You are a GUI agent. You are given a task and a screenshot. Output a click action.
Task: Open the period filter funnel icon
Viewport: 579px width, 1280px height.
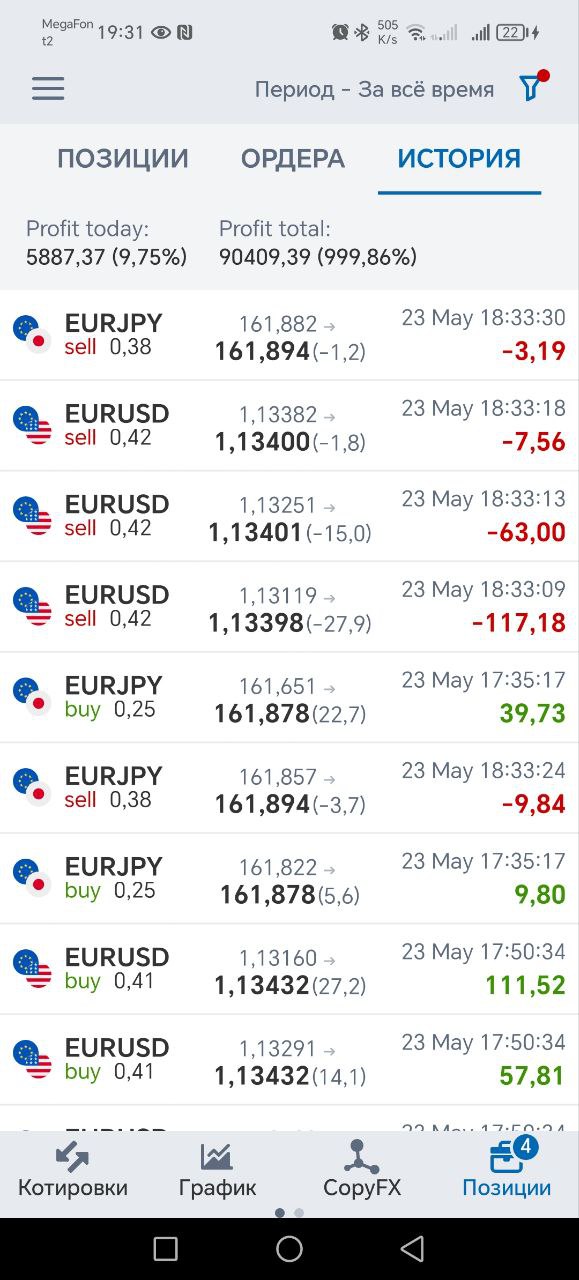pos(533,87)
